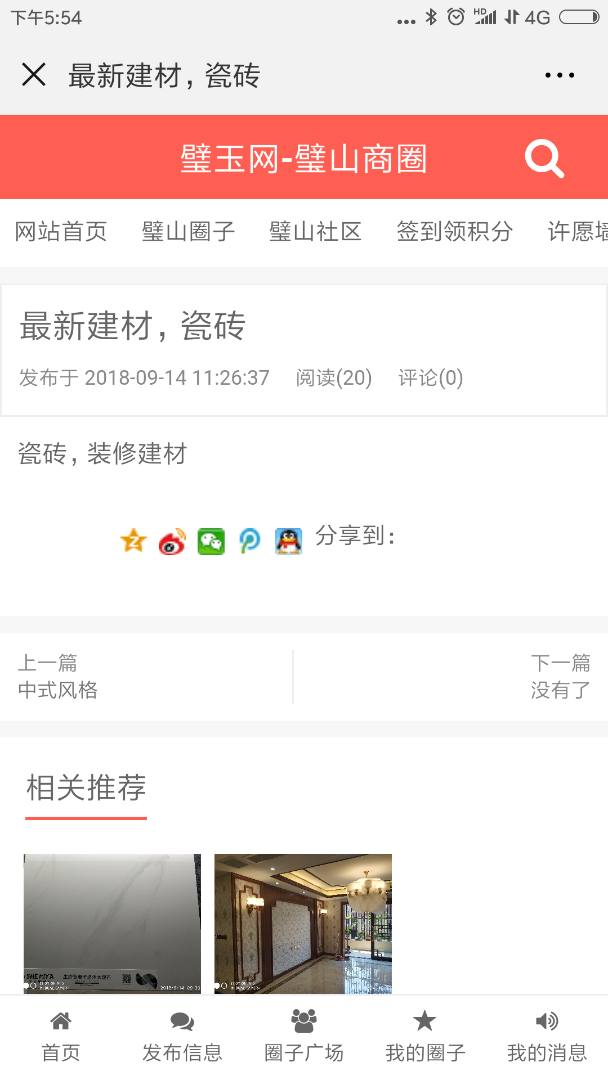This screenshot has width=608, height=1080.
Task: Open the chandelier room recommended thumbnail
Action: pos(303,922)
